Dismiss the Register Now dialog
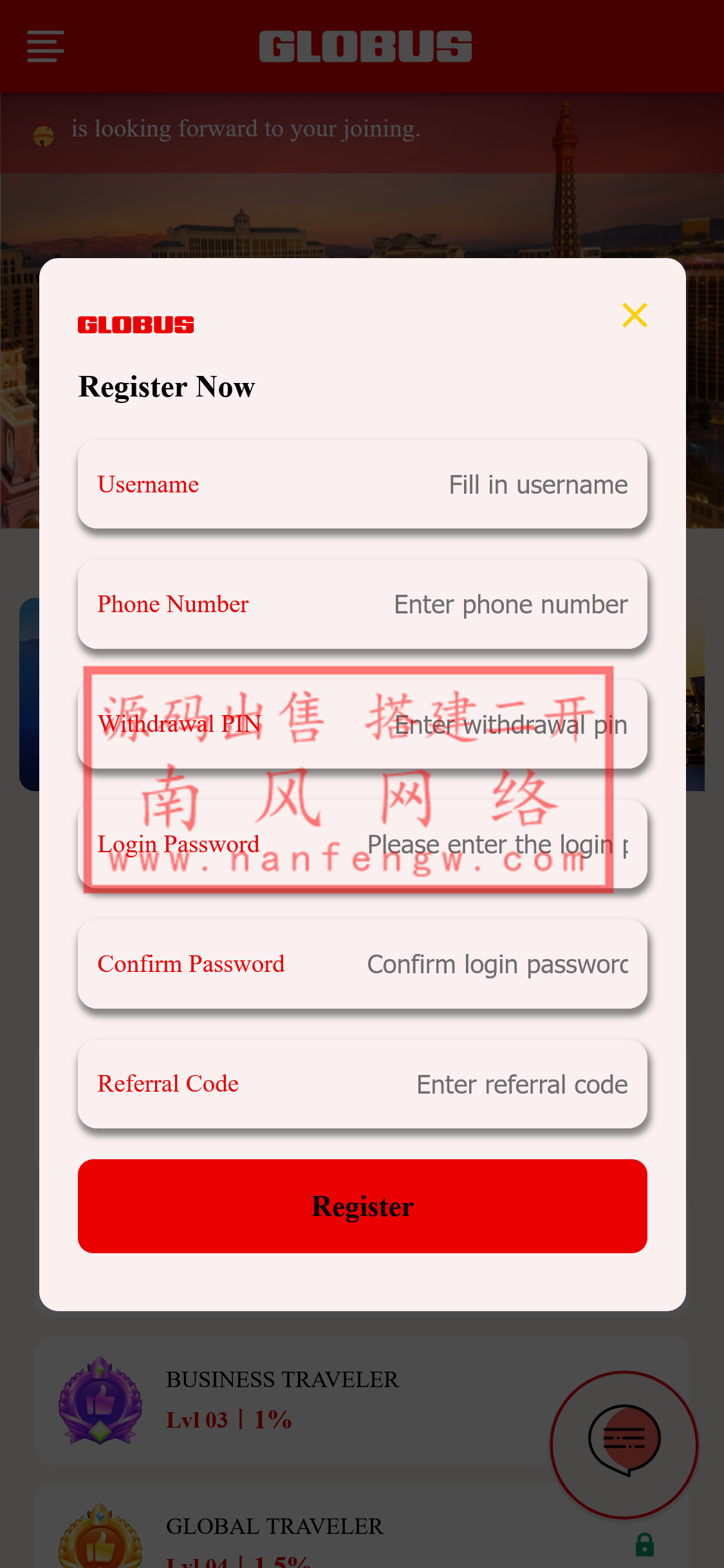The width and height of the screenshot is (724, 1568). 635,315
